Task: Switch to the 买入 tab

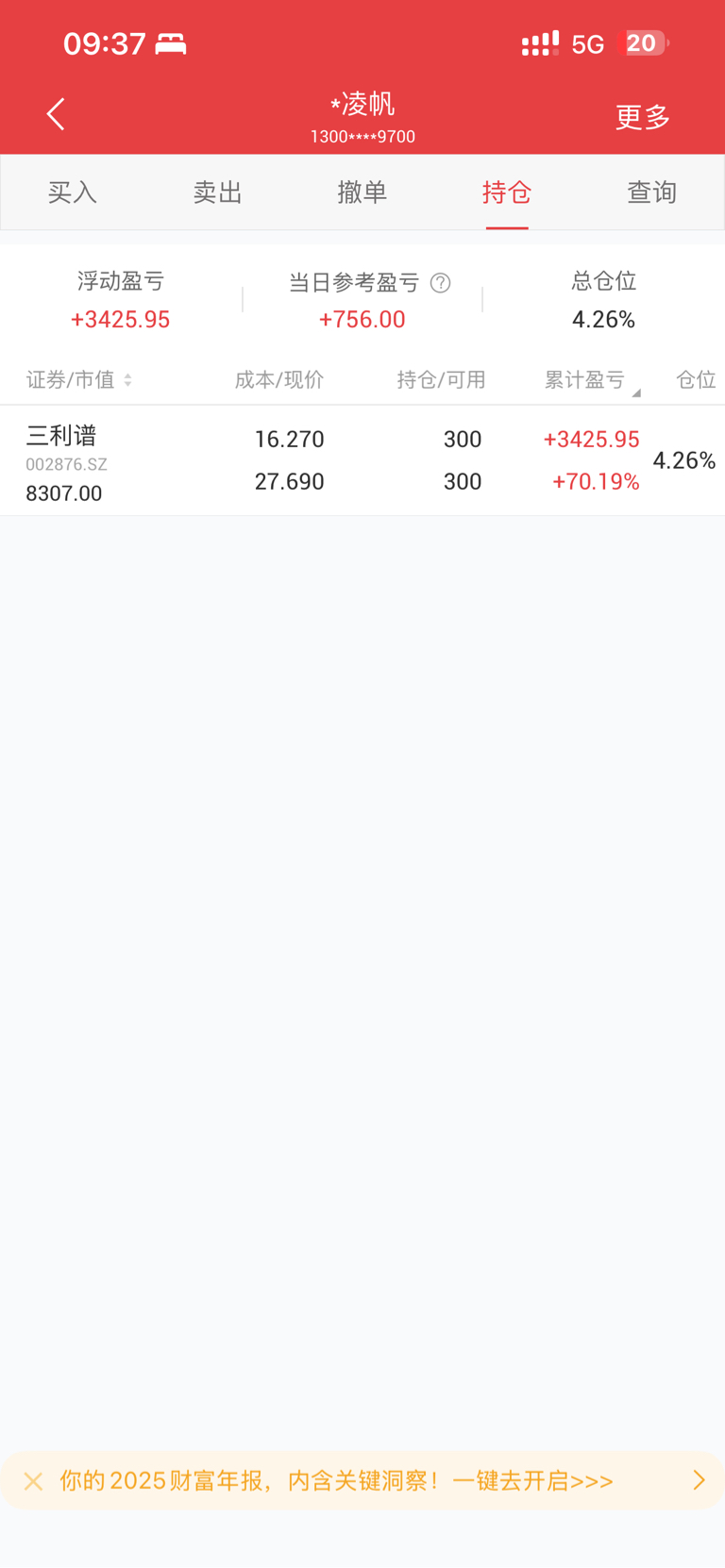Action: click(73, 192)
